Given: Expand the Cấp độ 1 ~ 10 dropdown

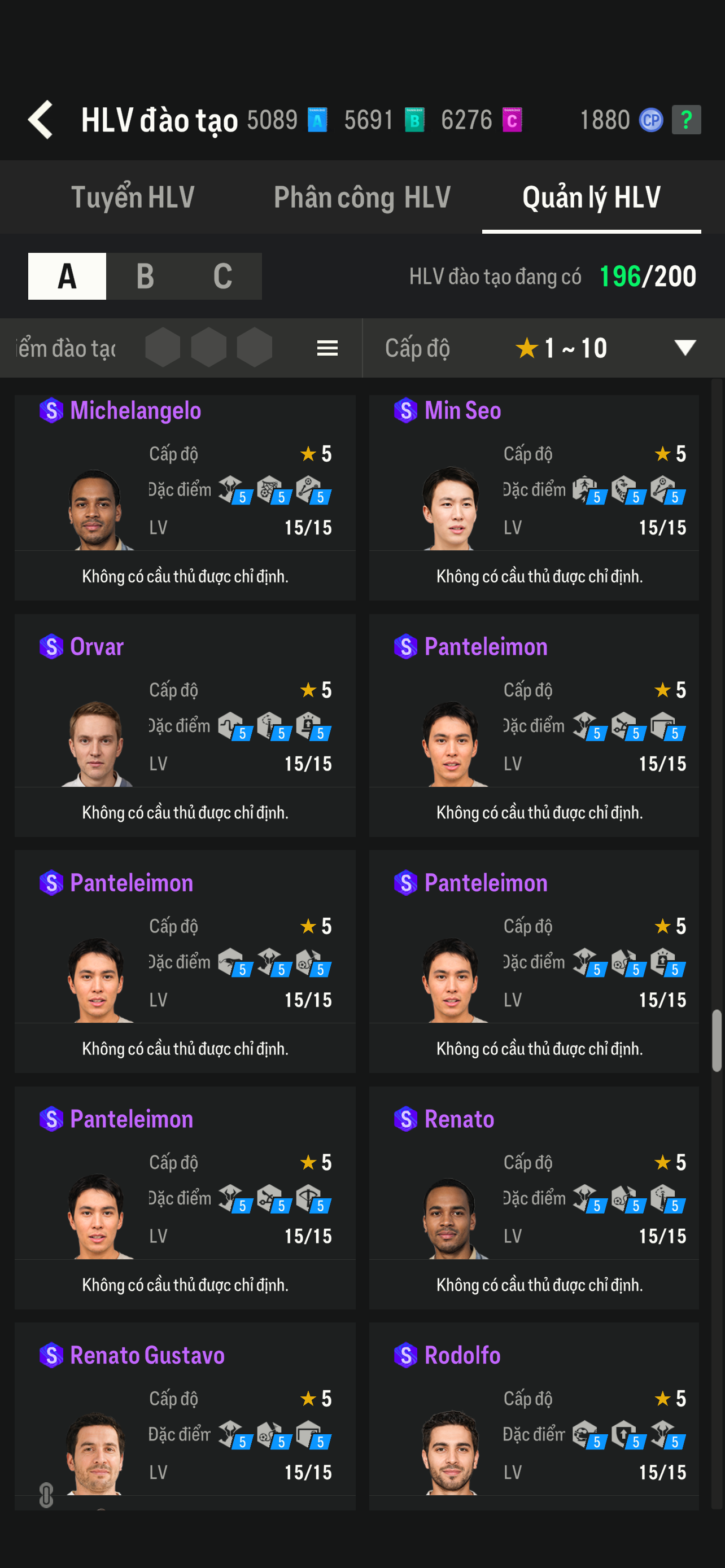Looking at the screenshot, I should 684,348.
